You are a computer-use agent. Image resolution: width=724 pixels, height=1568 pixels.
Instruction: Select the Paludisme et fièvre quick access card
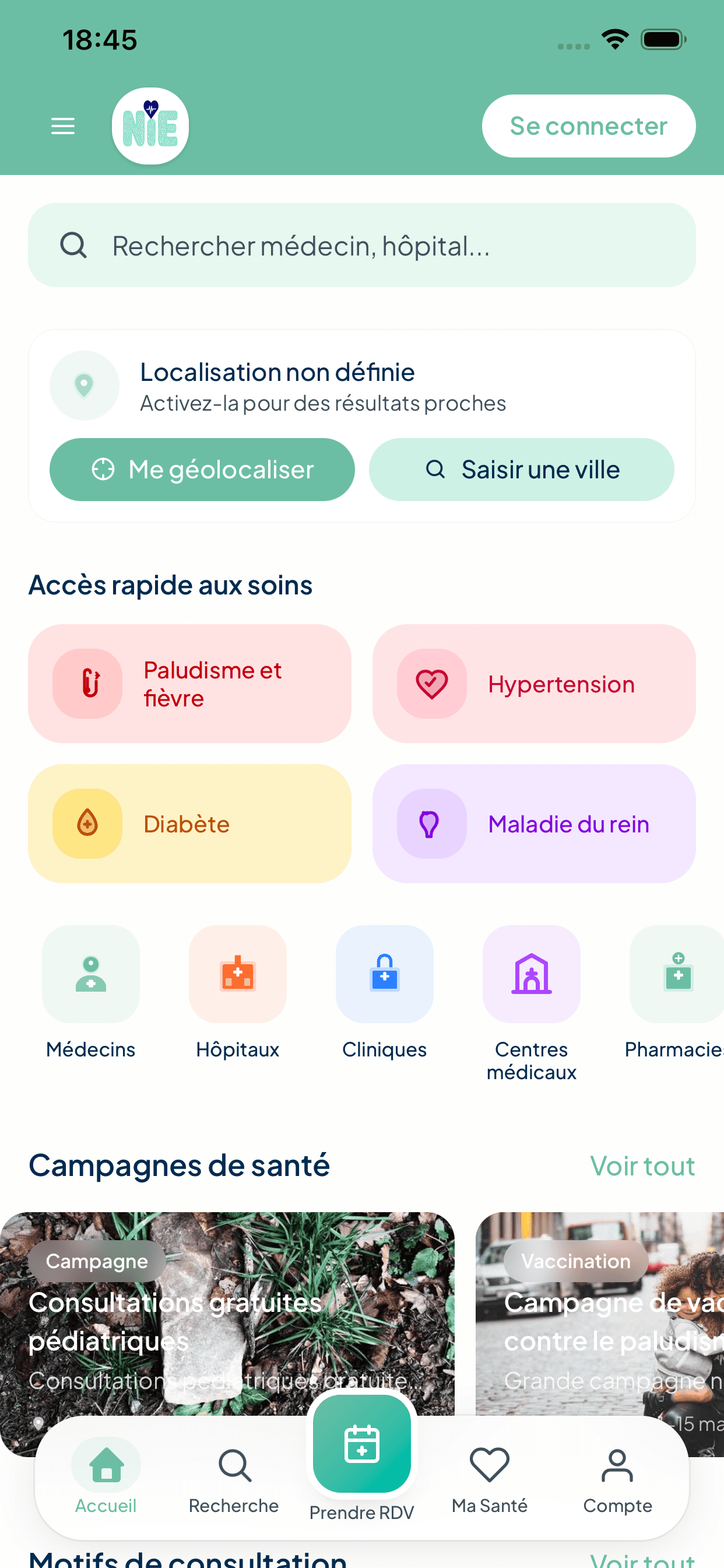(x=190, y=683)
